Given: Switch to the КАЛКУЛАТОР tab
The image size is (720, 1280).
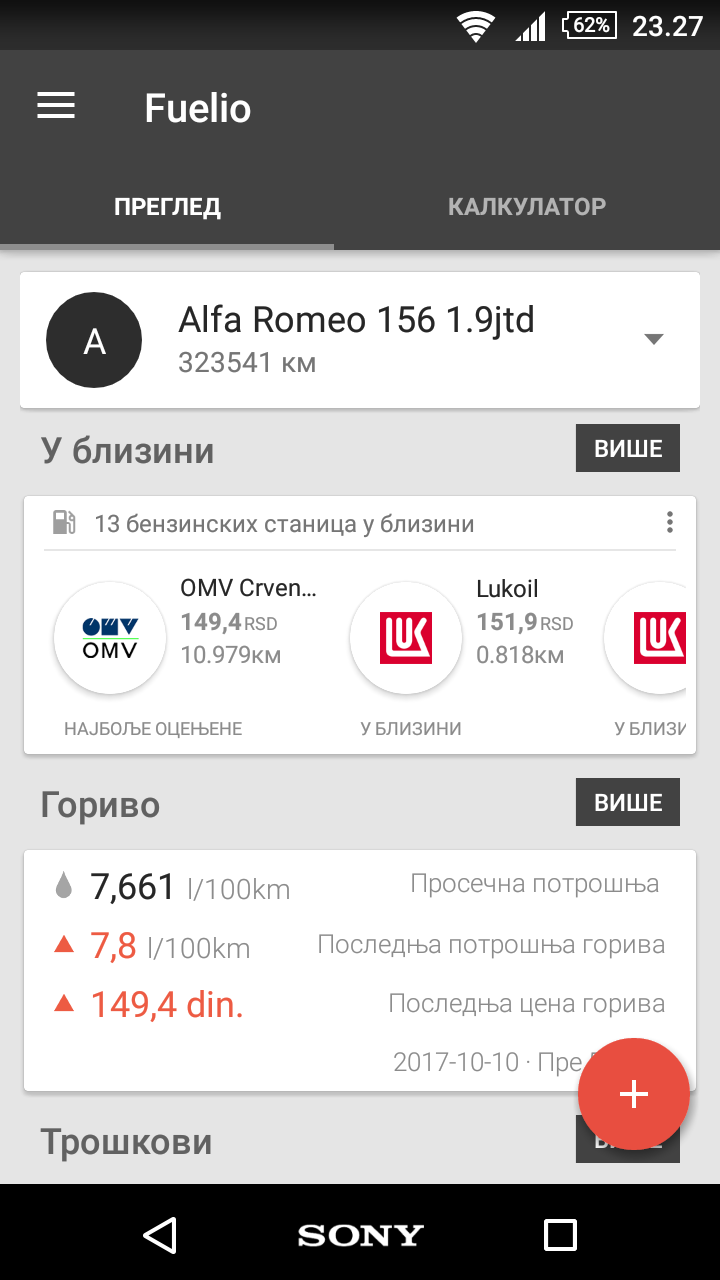Looking at the screenshot, I should (x=527, y=207).
